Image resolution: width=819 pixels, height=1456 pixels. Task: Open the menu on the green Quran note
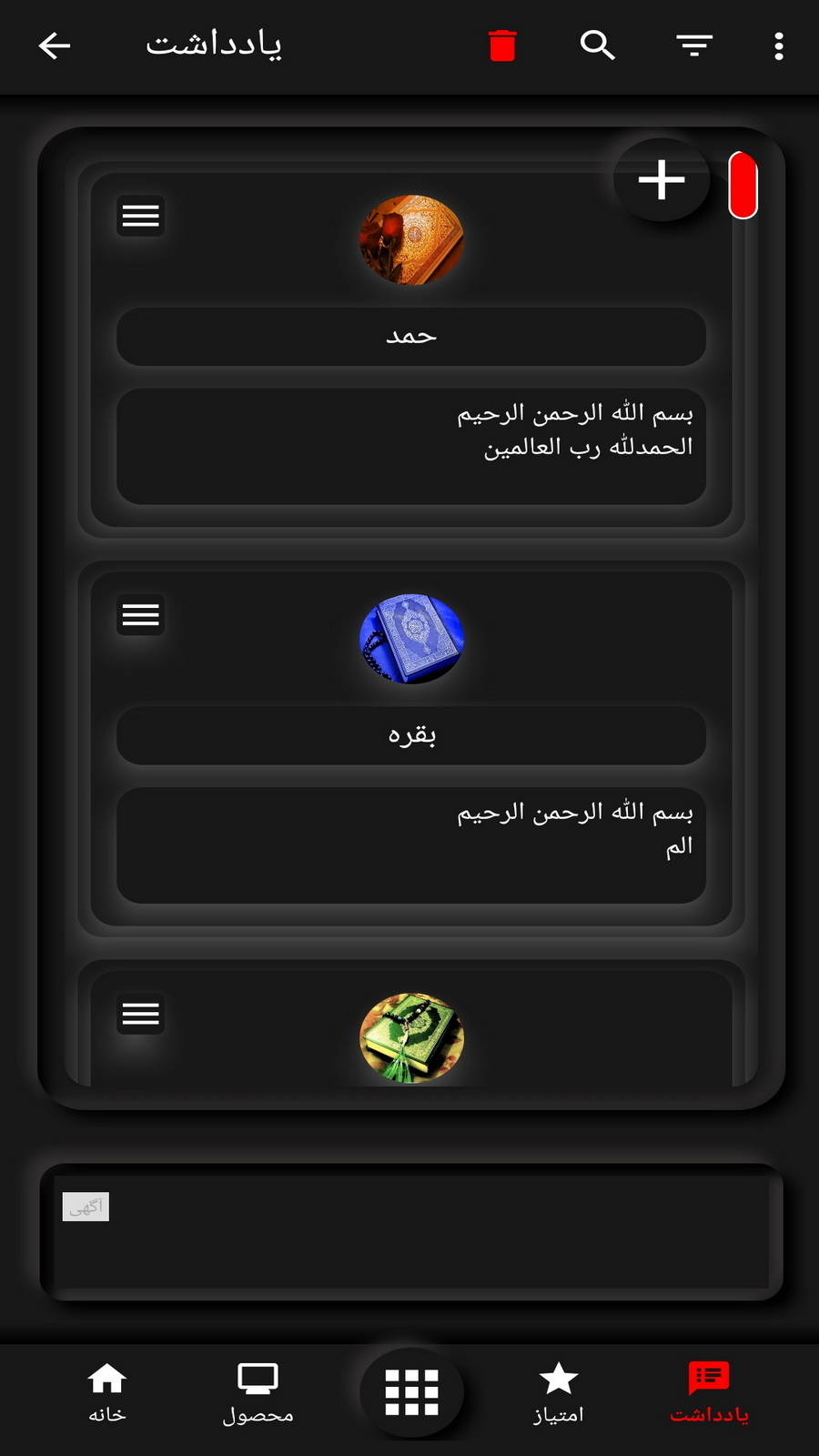tap(141, 1014)
